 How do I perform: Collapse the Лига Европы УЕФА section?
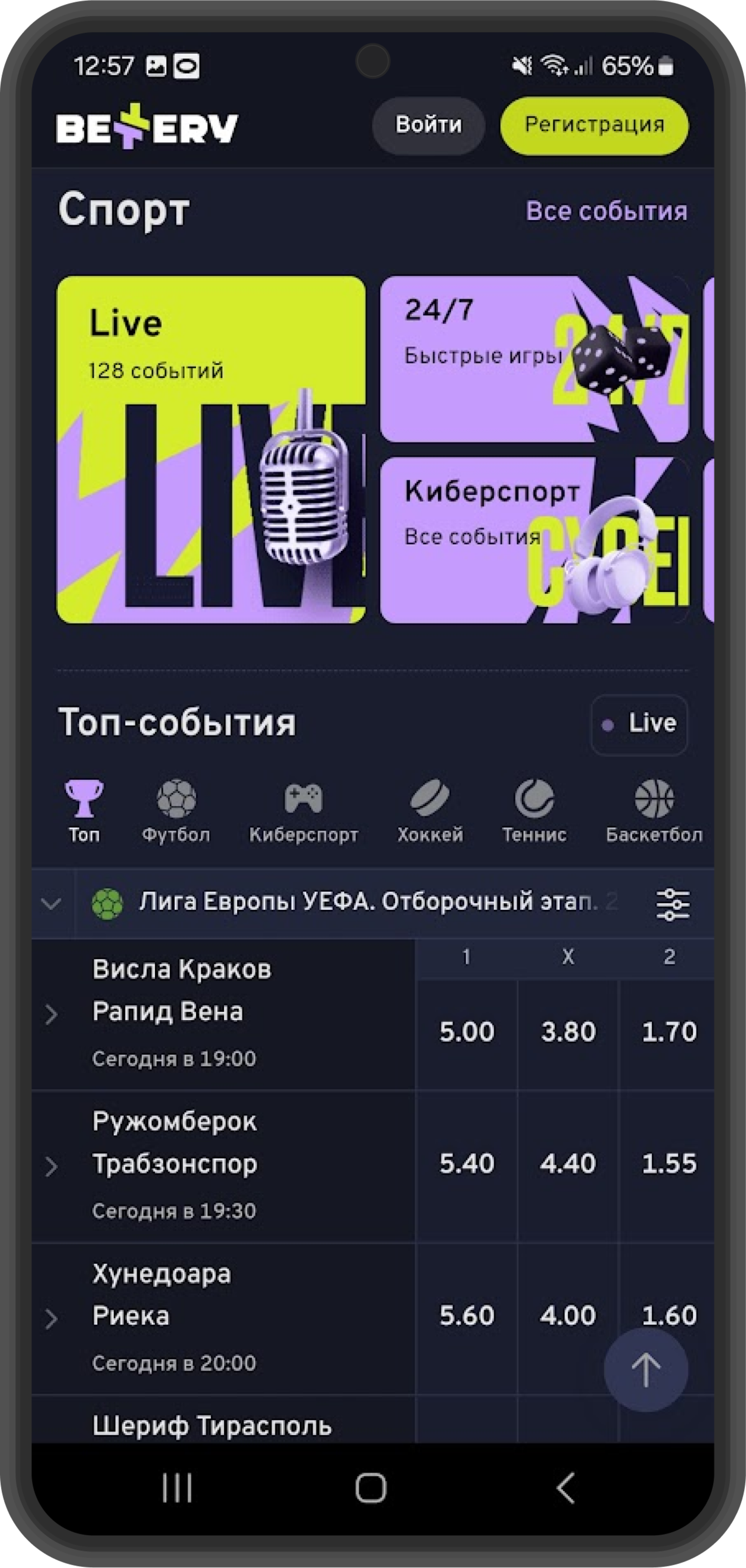coord(52,903)
